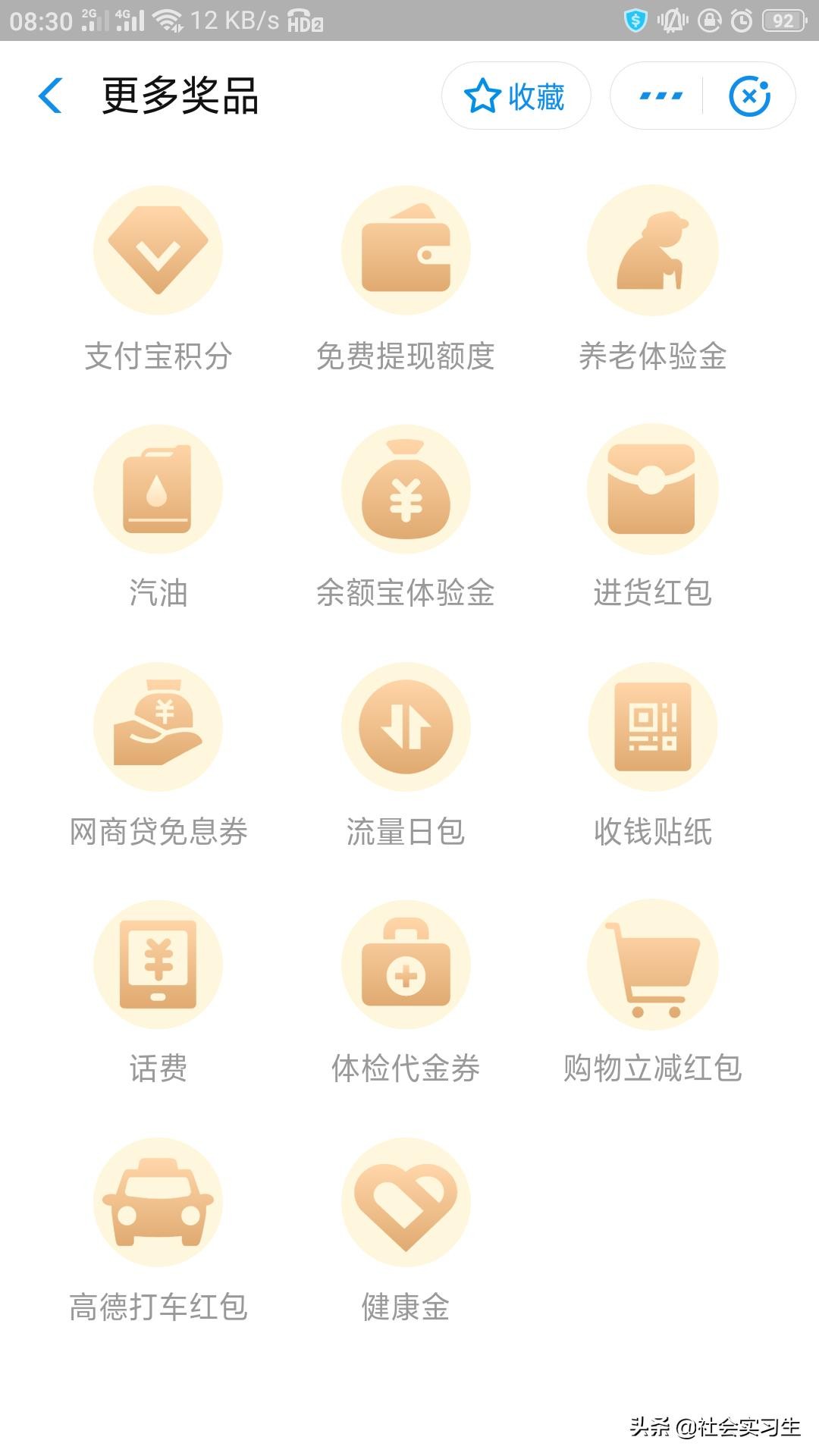Choose 流量日包 prize

point(406,727)
